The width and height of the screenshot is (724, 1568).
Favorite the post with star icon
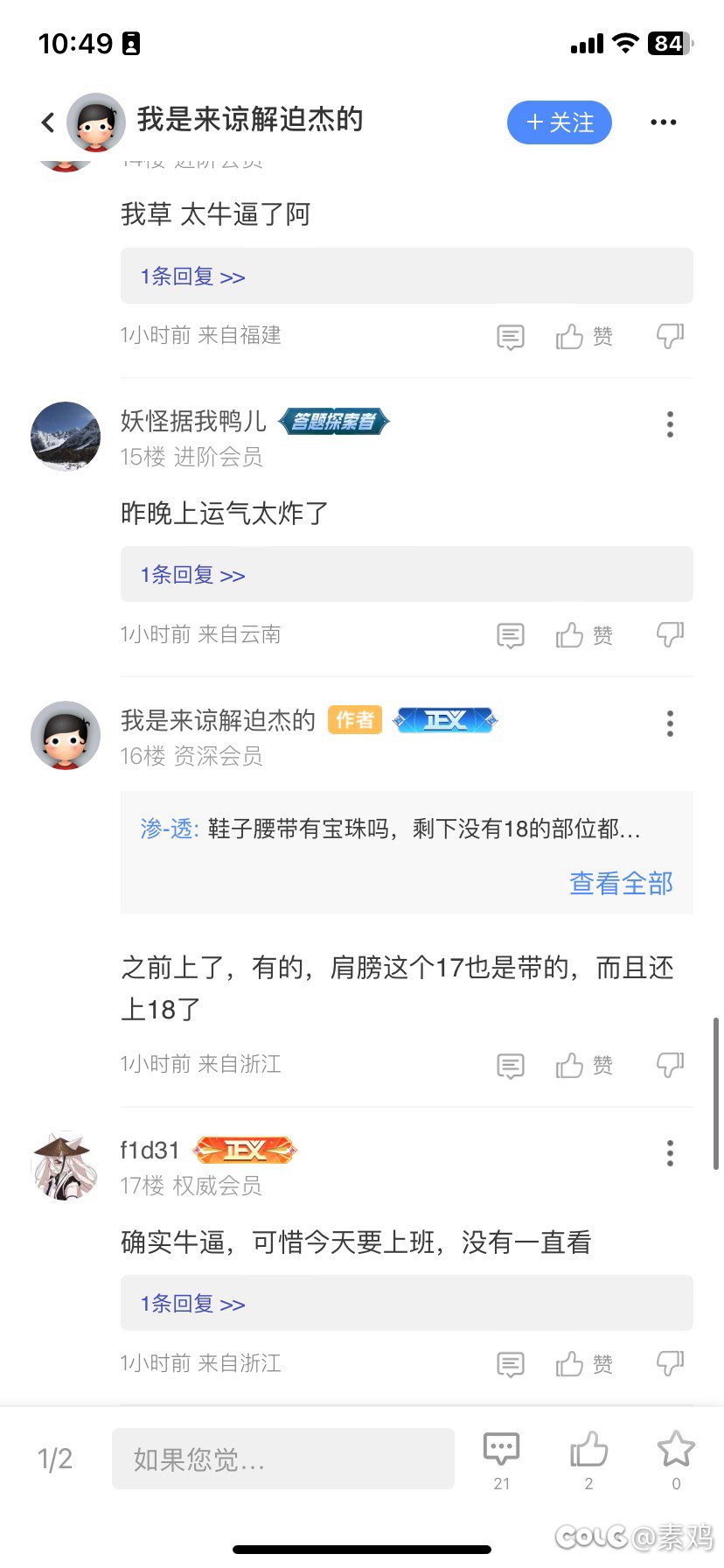(x=676, y=1459)
